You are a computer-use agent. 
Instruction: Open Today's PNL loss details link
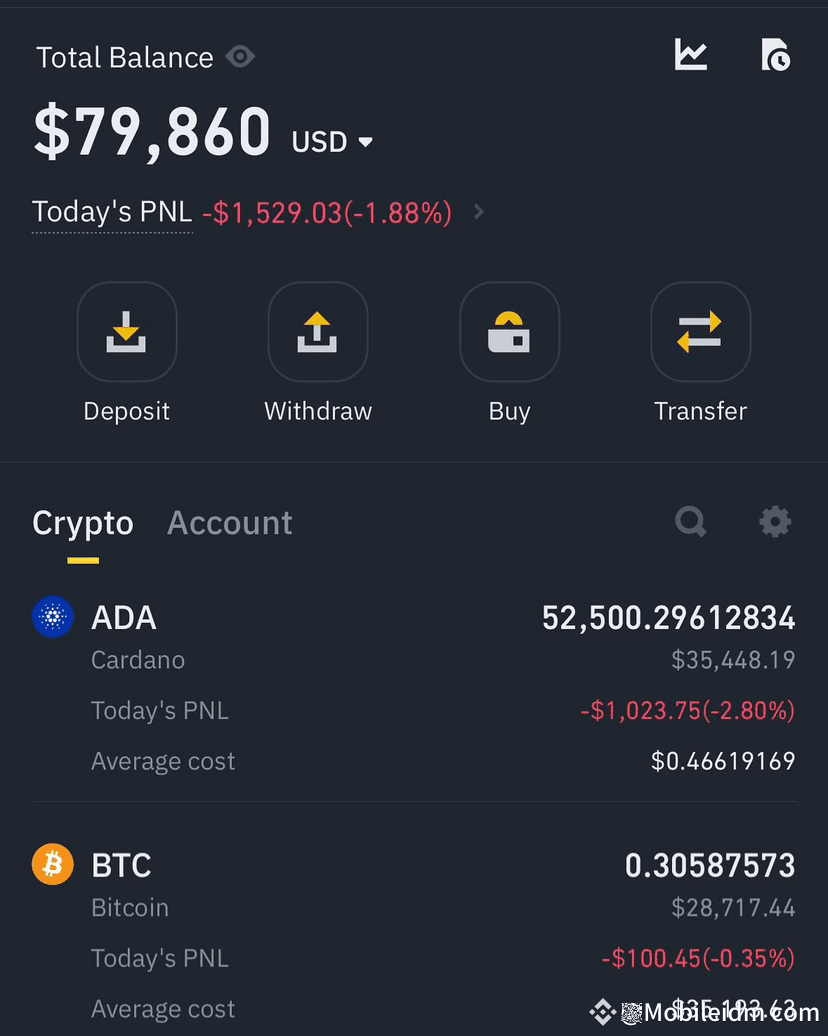pyautogui.click(x=327, y=212)
